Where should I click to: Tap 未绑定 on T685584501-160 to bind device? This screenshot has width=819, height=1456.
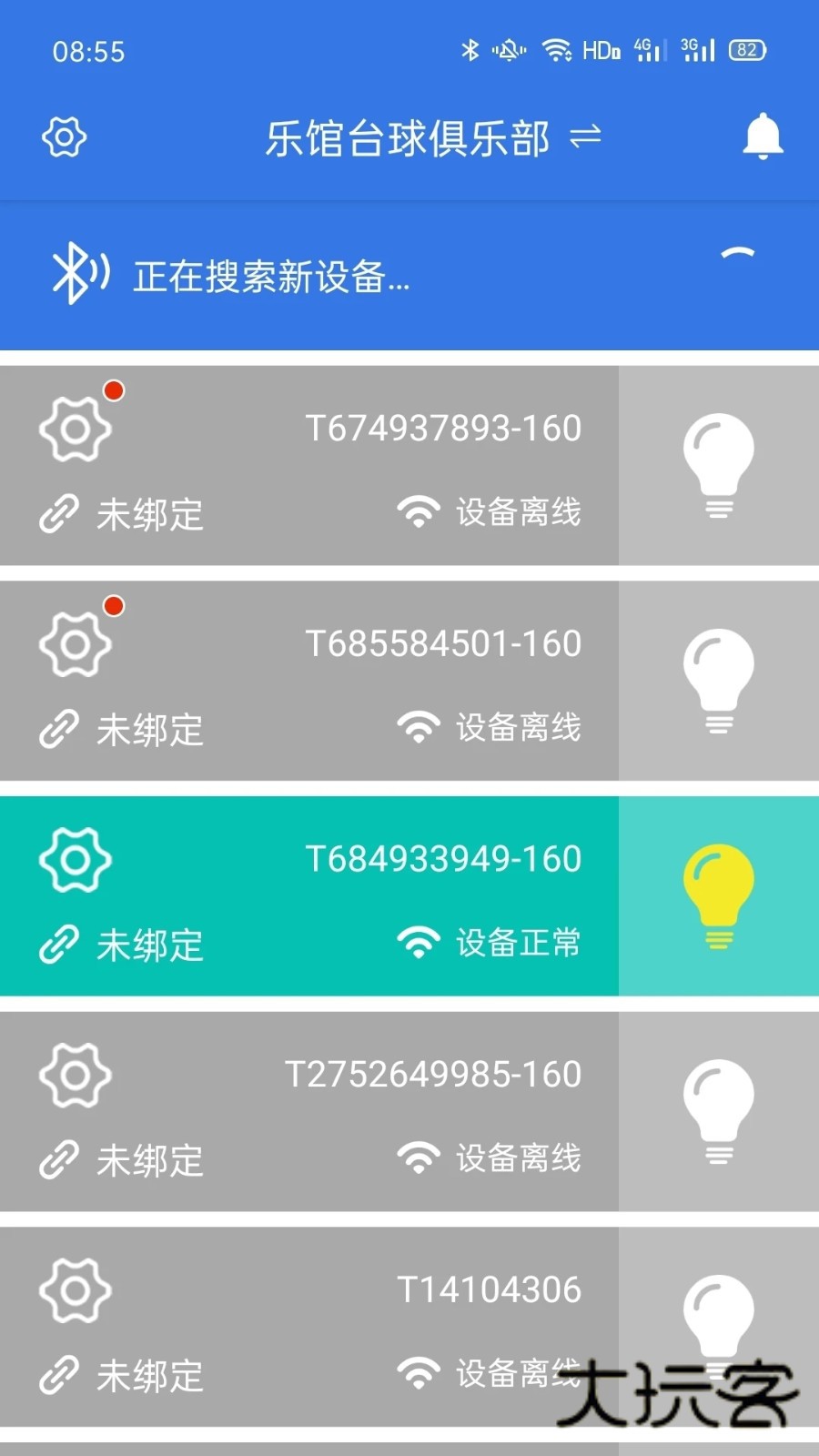149,729
